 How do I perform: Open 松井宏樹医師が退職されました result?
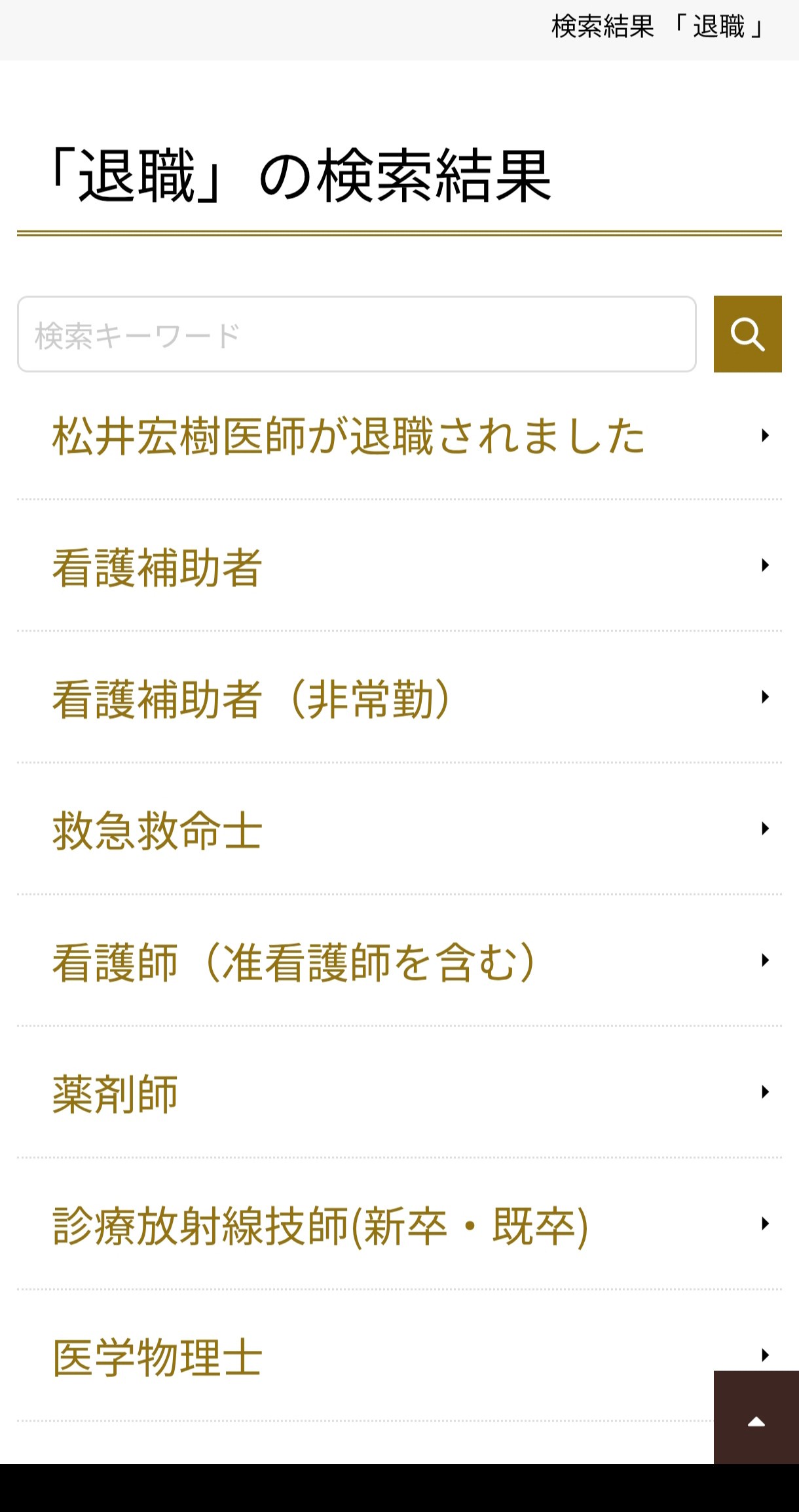point(349,436)
